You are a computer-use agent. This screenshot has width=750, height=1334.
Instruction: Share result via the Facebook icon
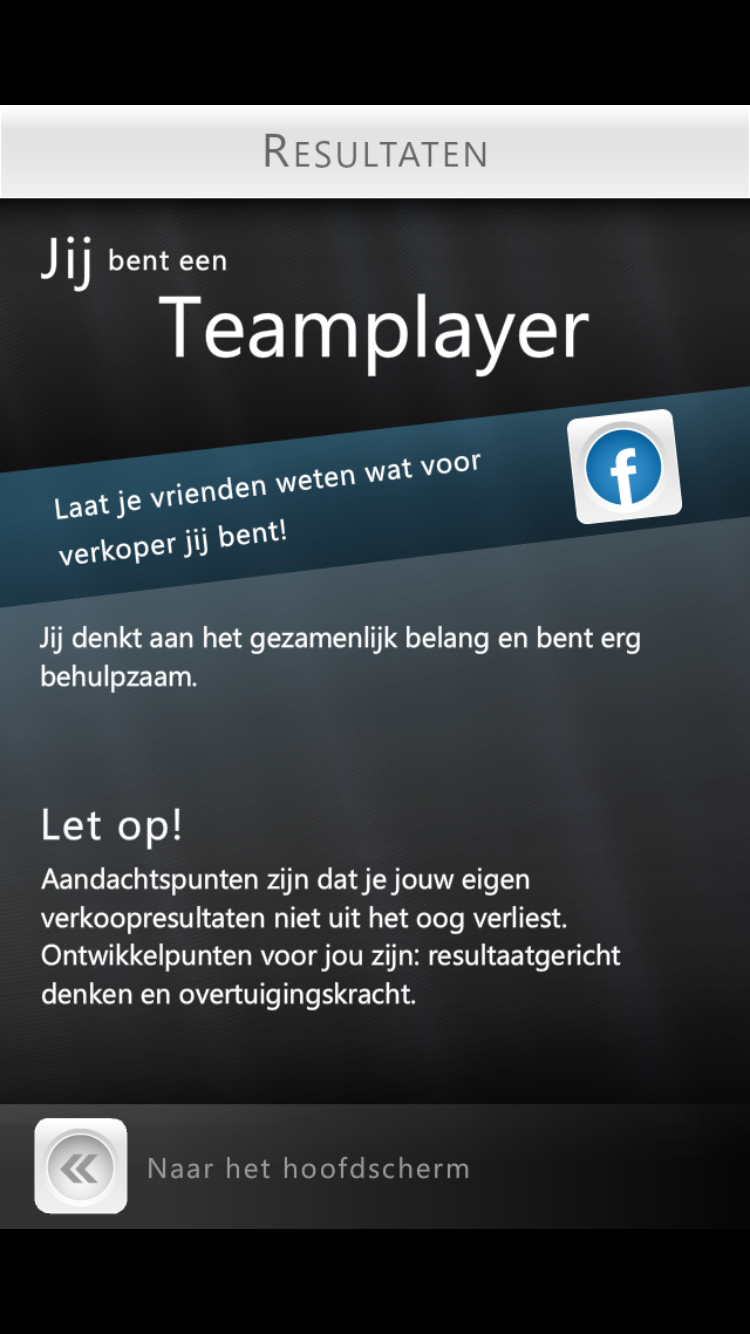click(x=624, y=467)
